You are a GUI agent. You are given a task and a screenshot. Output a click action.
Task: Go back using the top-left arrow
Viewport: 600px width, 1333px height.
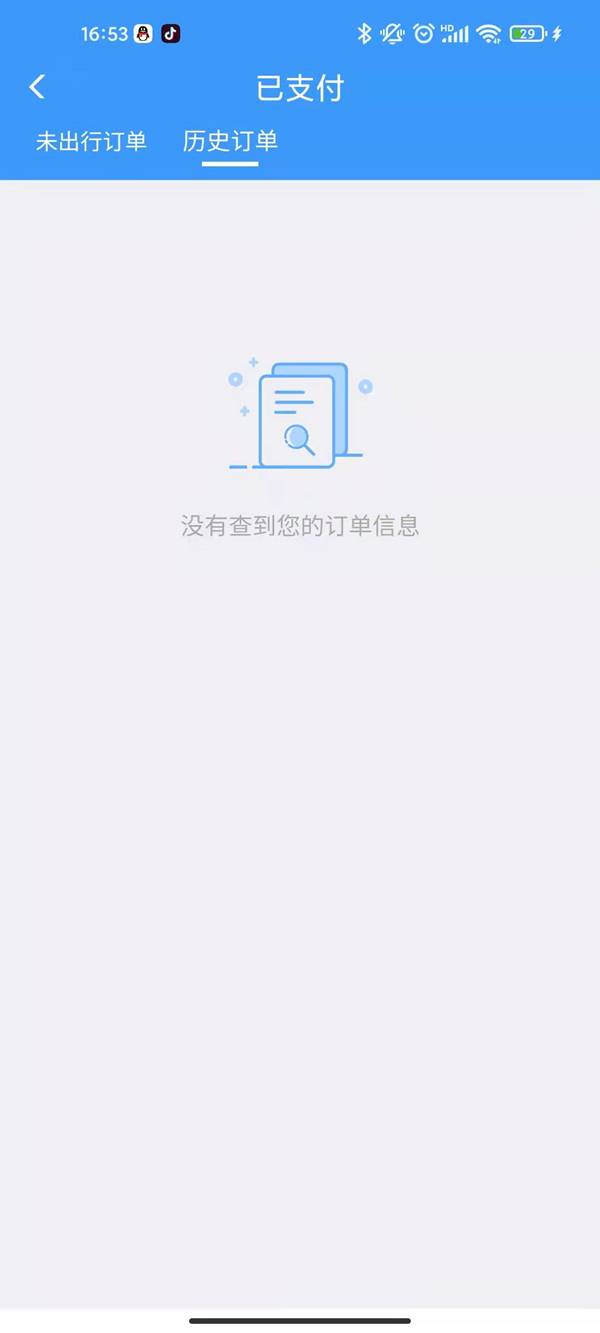37,88
